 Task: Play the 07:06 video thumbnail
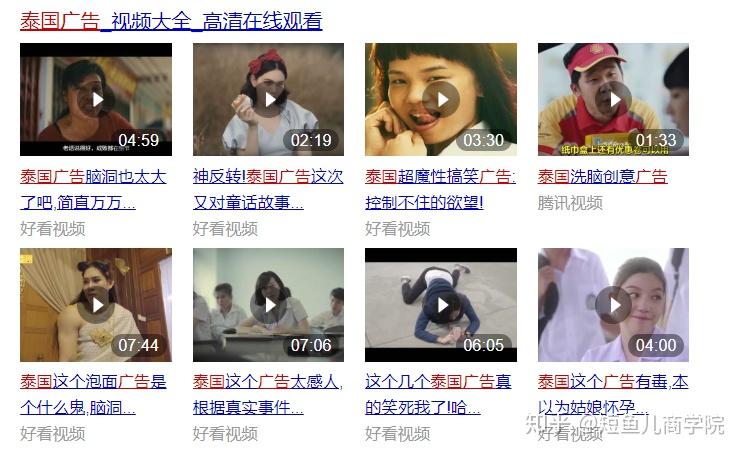click(268, 305)
